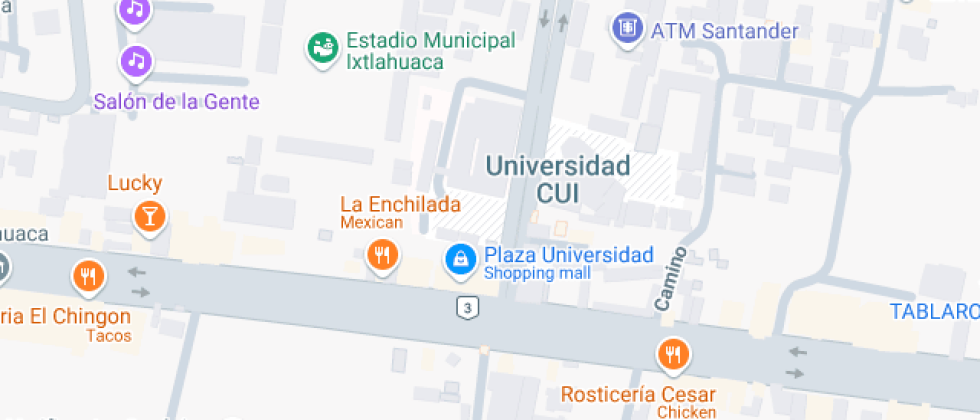Select La Enchilada restaurant pin
The width and height of the screenshot is (980, 420).
382,256
